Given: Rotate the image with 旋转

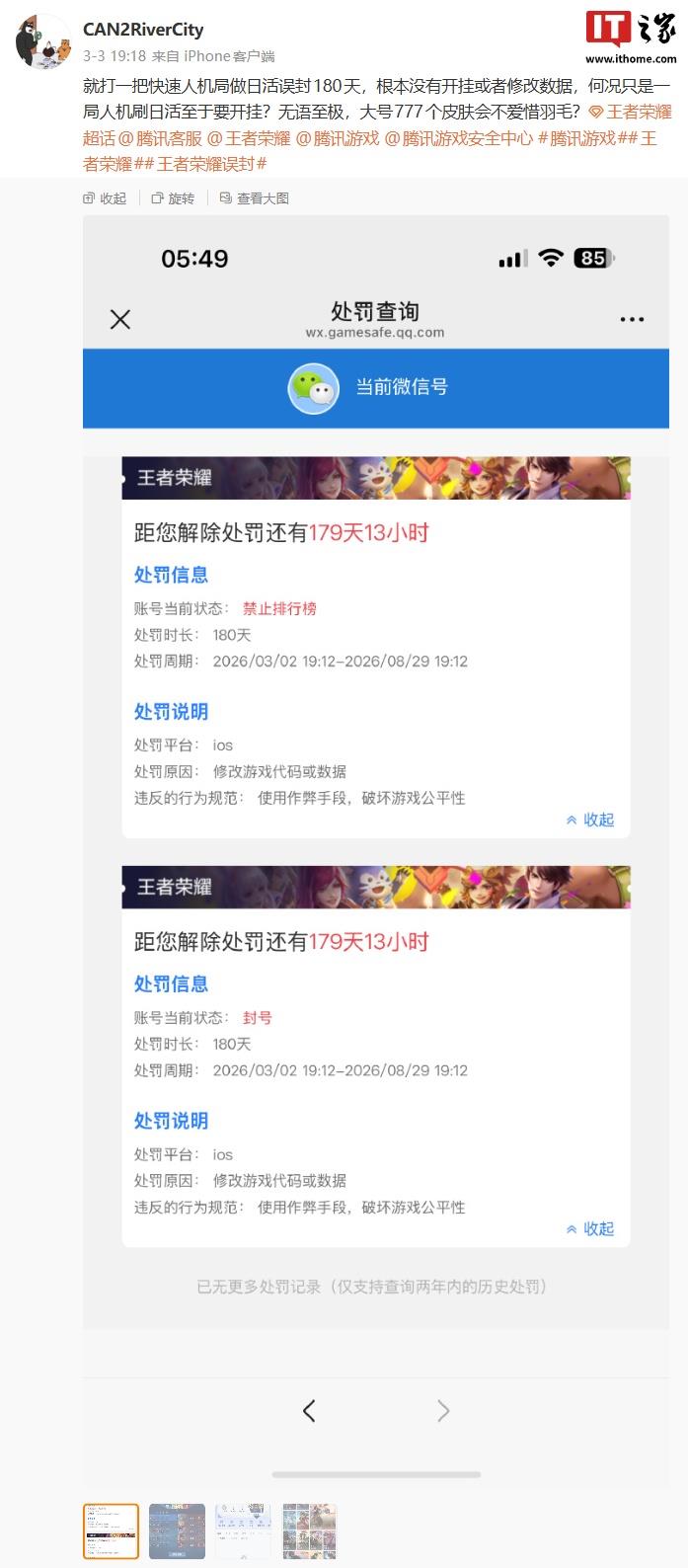Looking at the screenshot, I should coord(173,198).
